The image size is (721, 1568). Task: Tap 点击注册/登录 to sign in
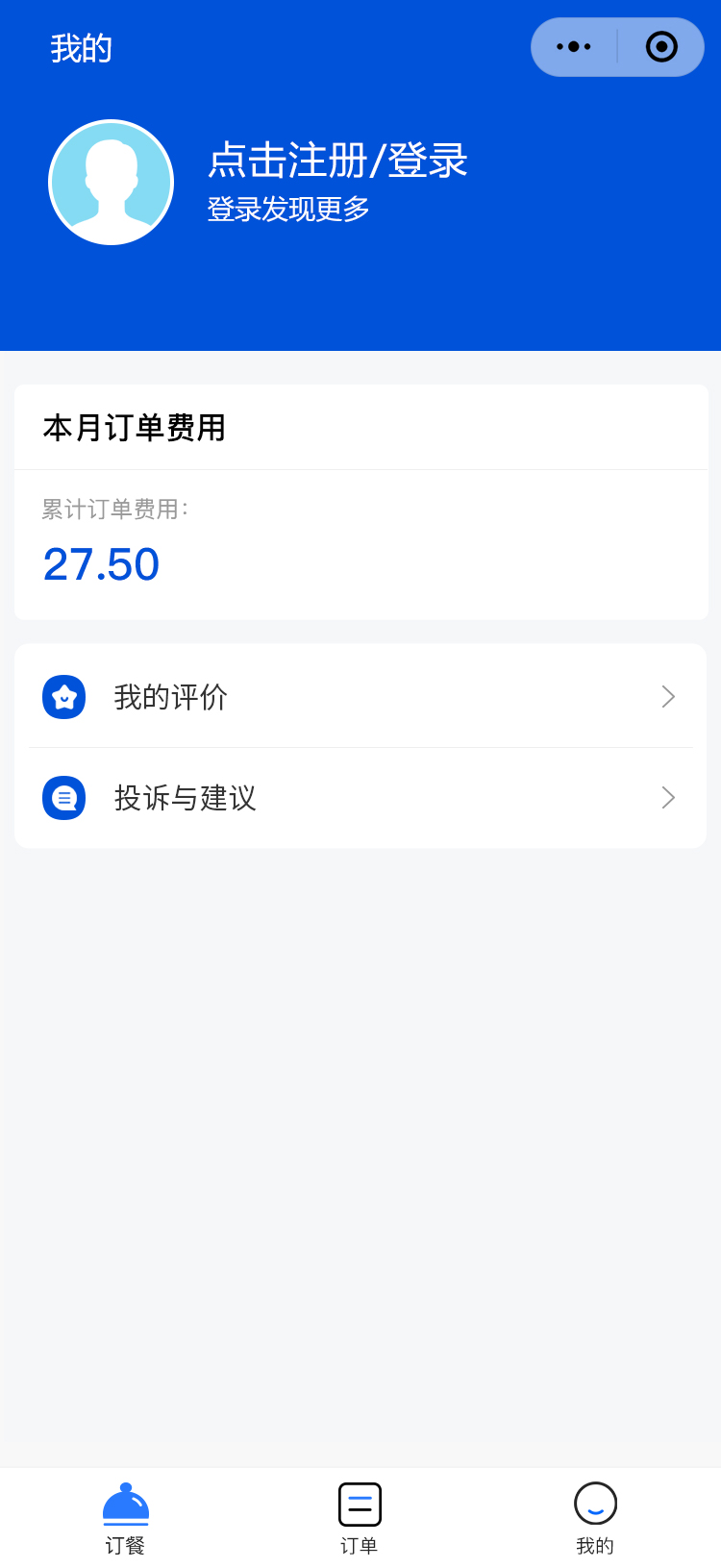click(x=337, y=161)
